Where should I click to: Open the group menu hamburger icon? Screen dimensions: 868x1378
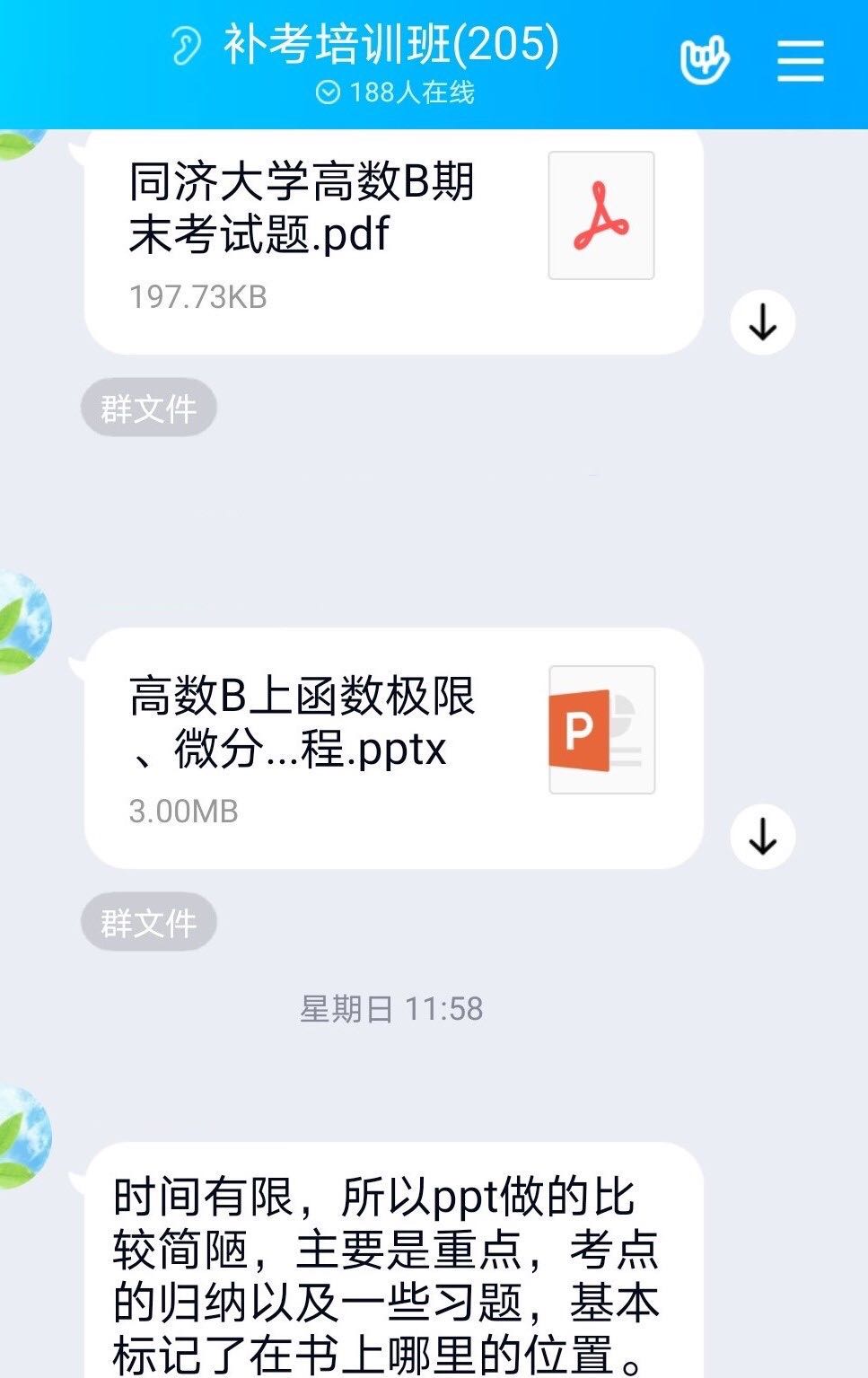coord(800,60)
